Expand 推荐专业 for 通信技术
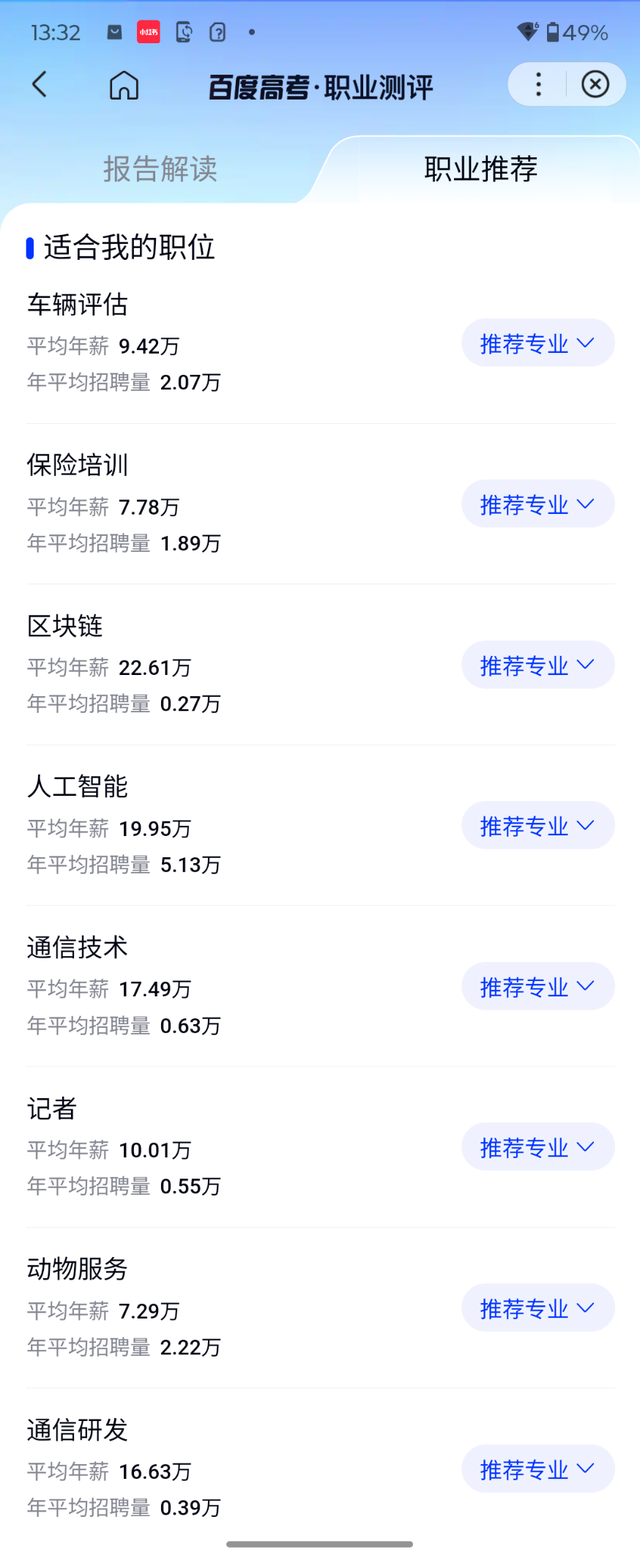640x1563 pixels. pyautogui.click(x=537, y=987)
